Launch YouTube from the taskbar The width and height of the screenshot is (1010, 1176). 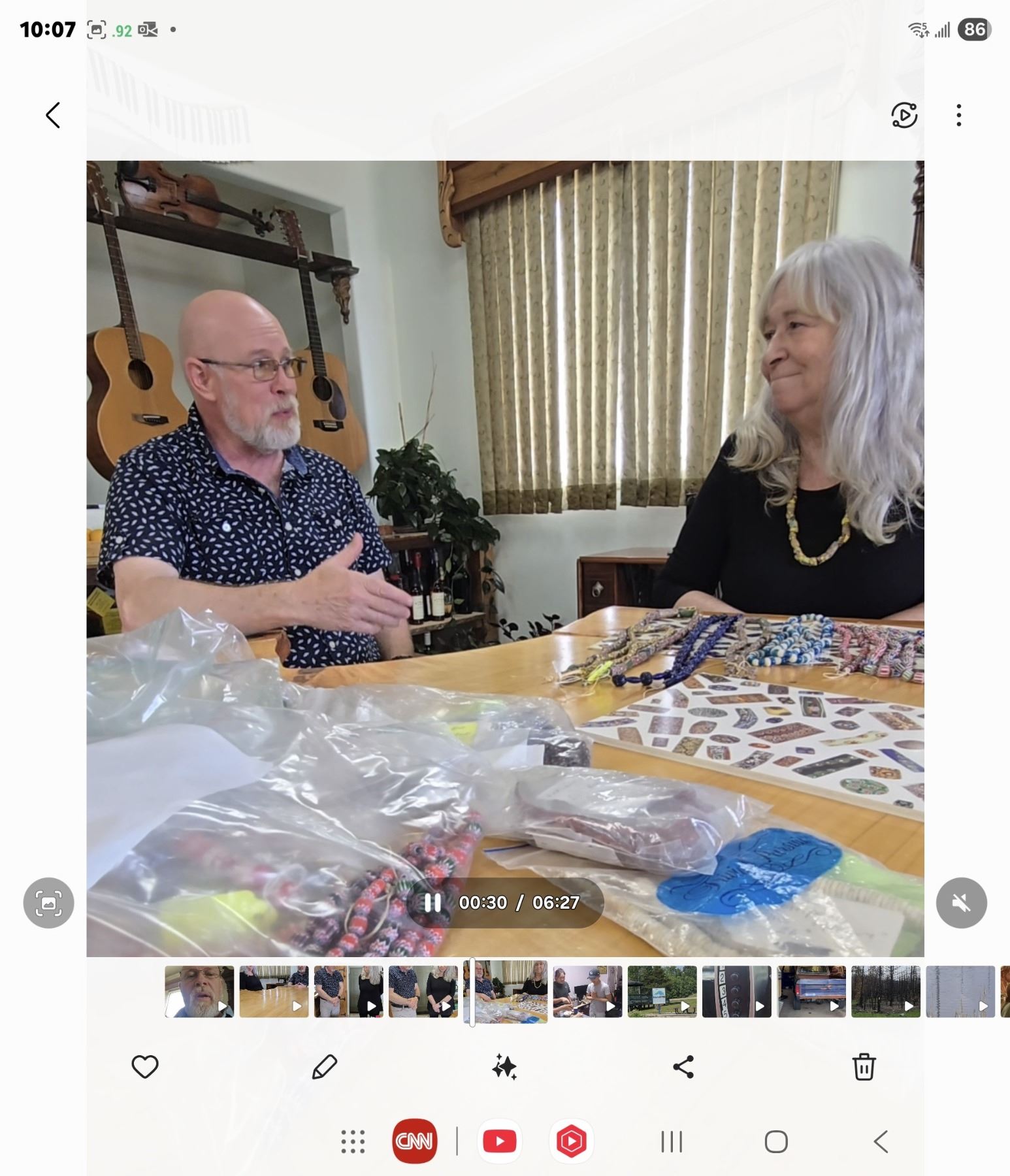pos(500,1141)
